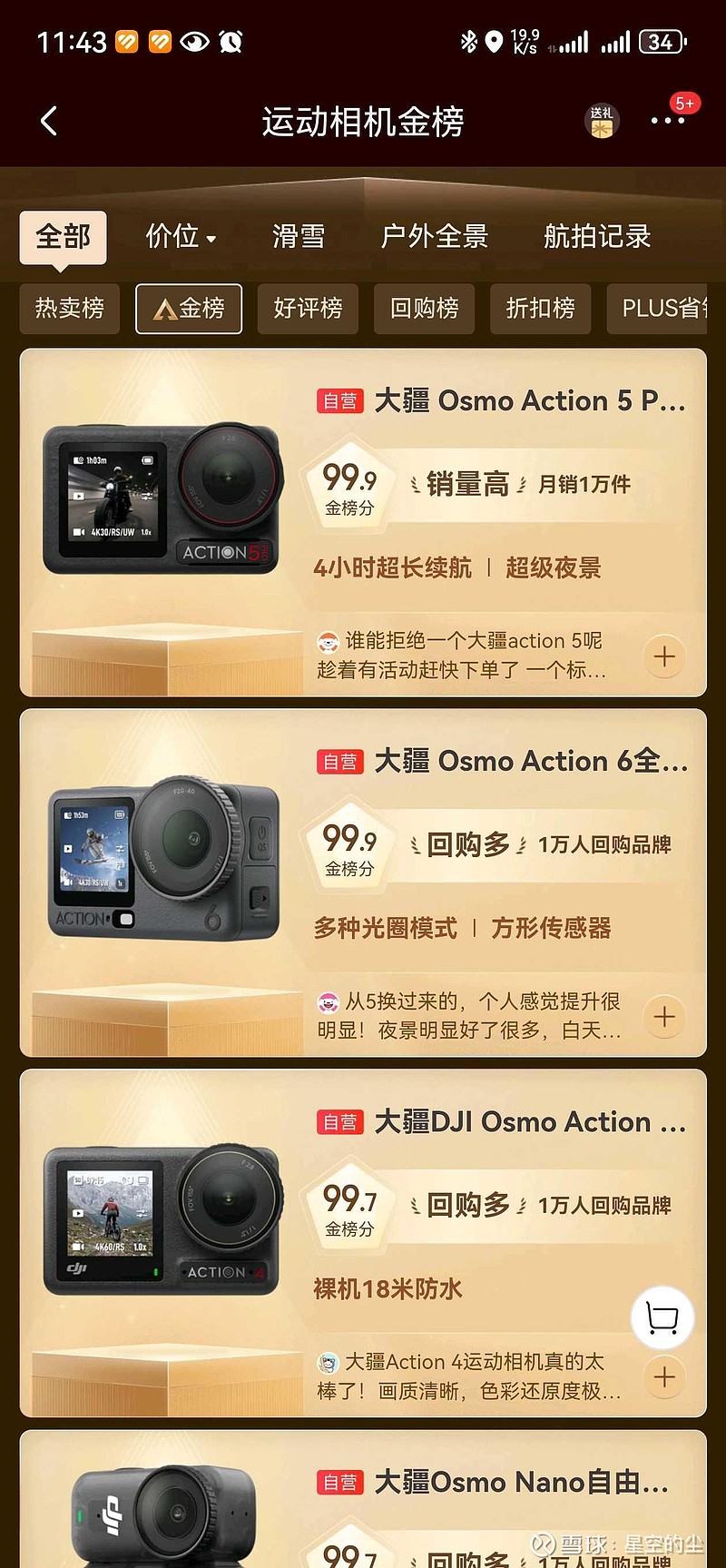
Task: Open the three-dot more options menu
Action: pyautogui.click(x=670, y=119)
